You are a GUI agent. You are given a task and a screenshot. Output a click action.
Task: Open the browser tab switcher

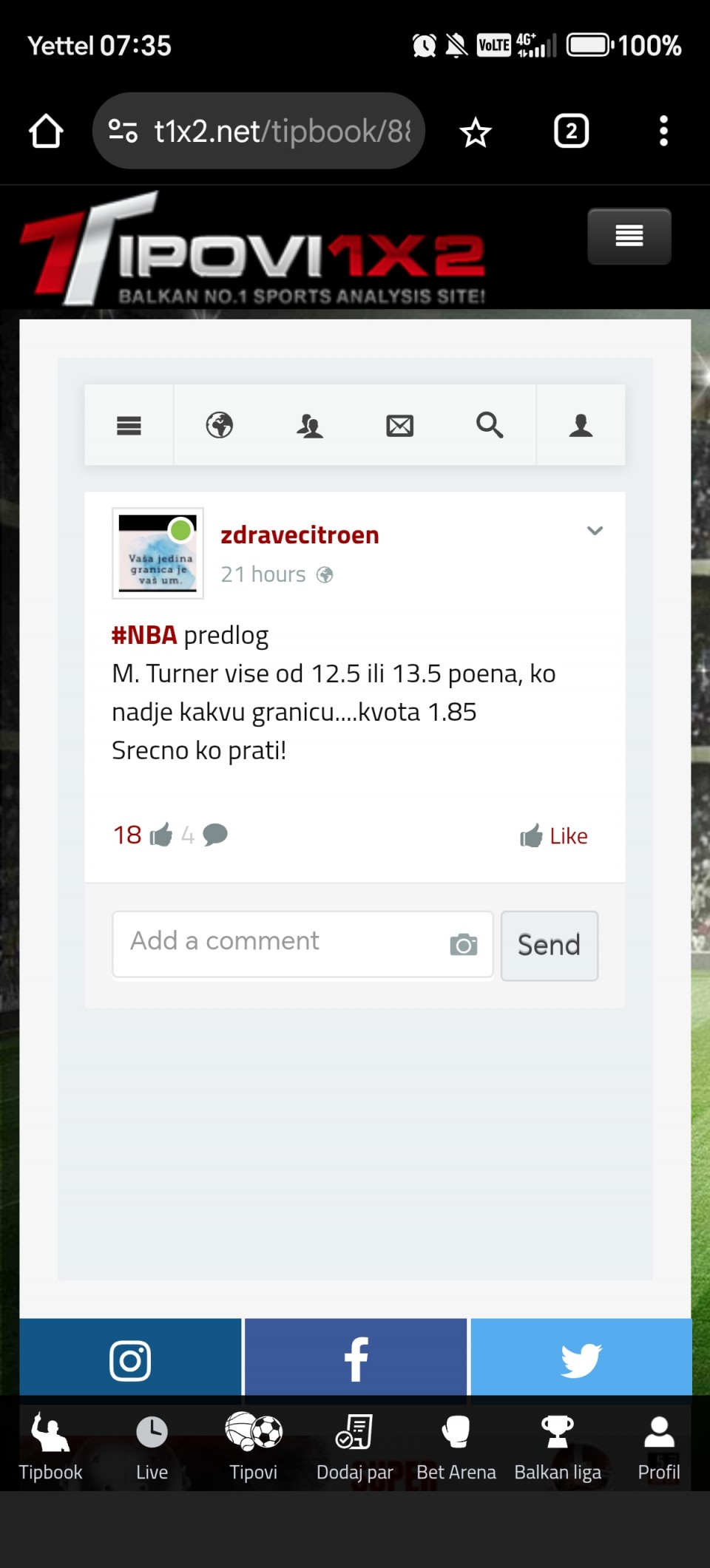pos(571,132)
